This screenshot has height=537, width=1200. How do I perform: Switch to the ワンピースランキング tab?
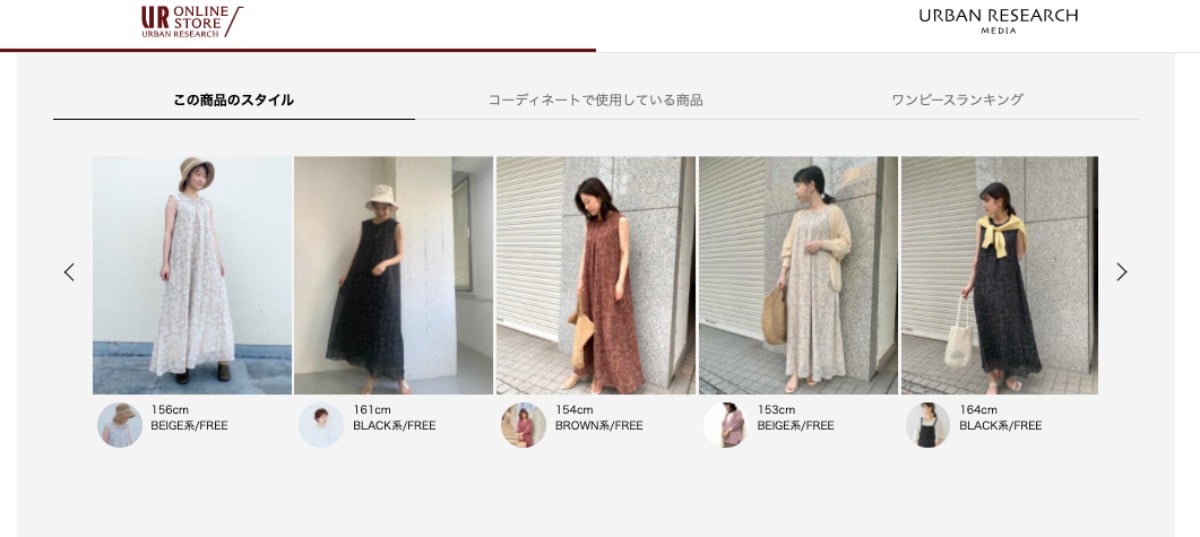(957, 100)
